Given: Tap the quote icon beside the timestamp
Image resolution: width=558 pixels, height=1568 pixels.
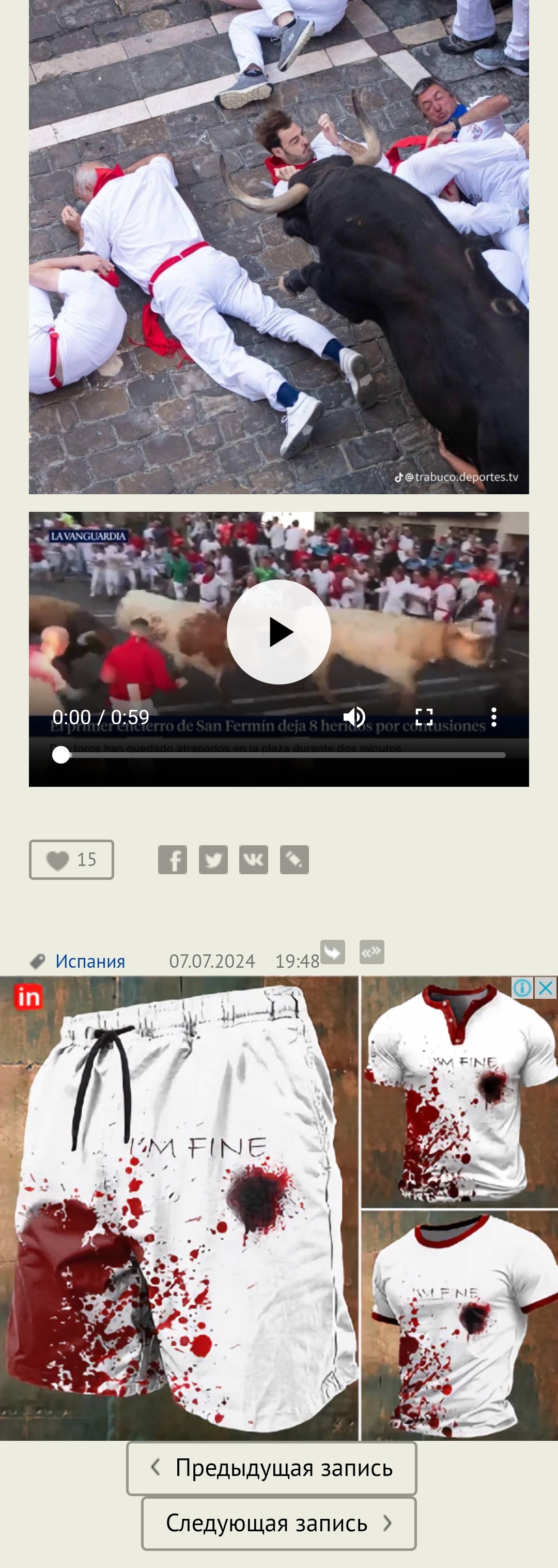Looking at the screenshot, I should point(372,952).
